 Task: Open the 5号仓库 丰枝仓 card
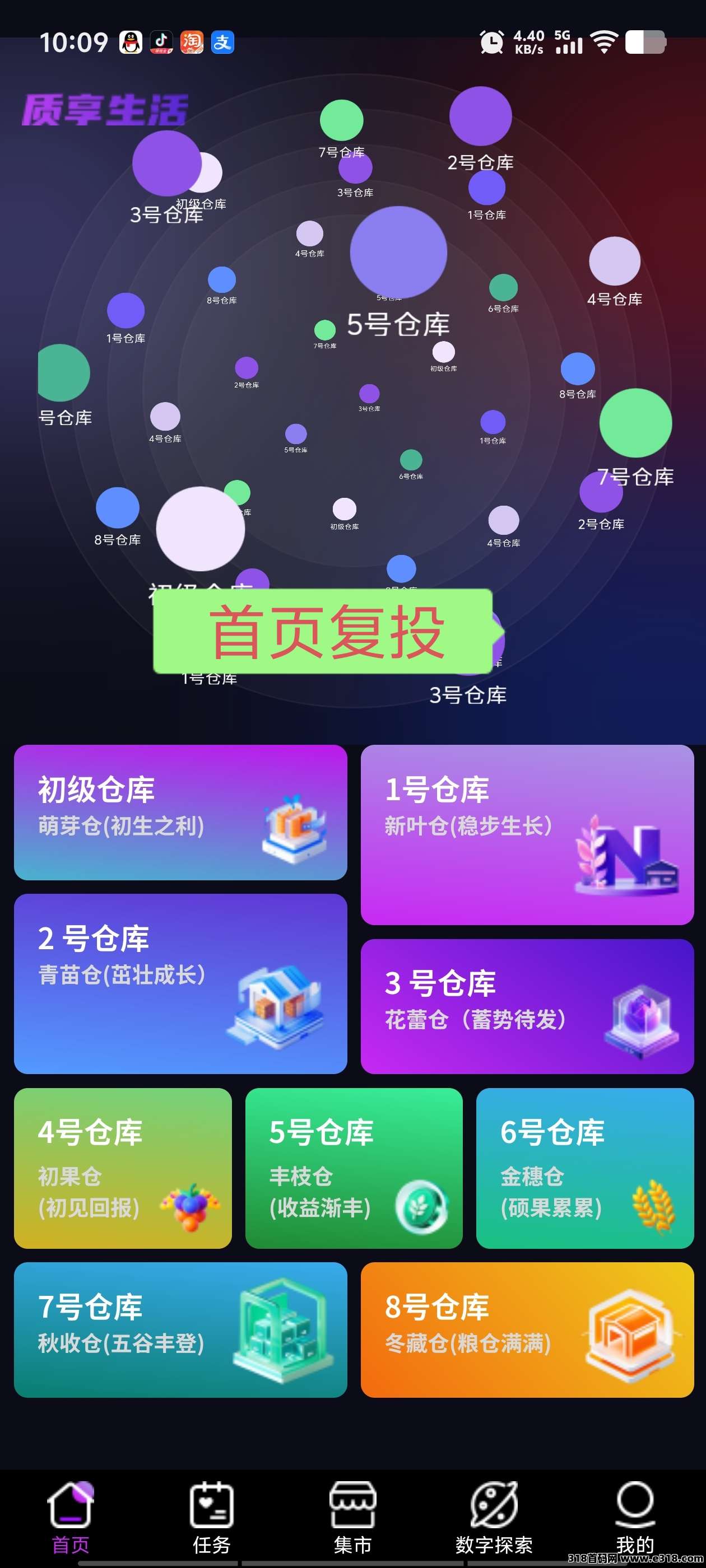[354, 1168]
